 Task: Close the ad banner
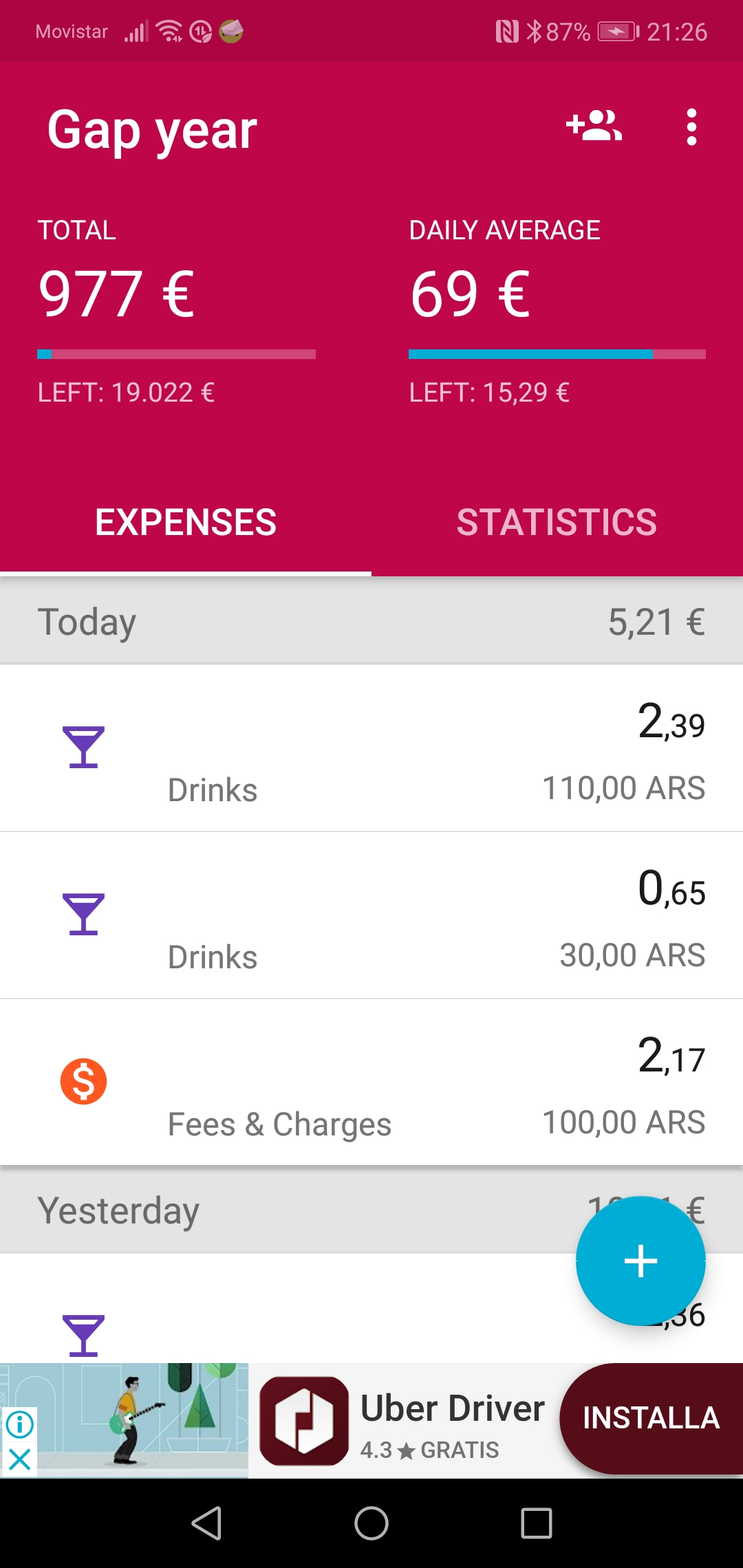coord(19,1459)
